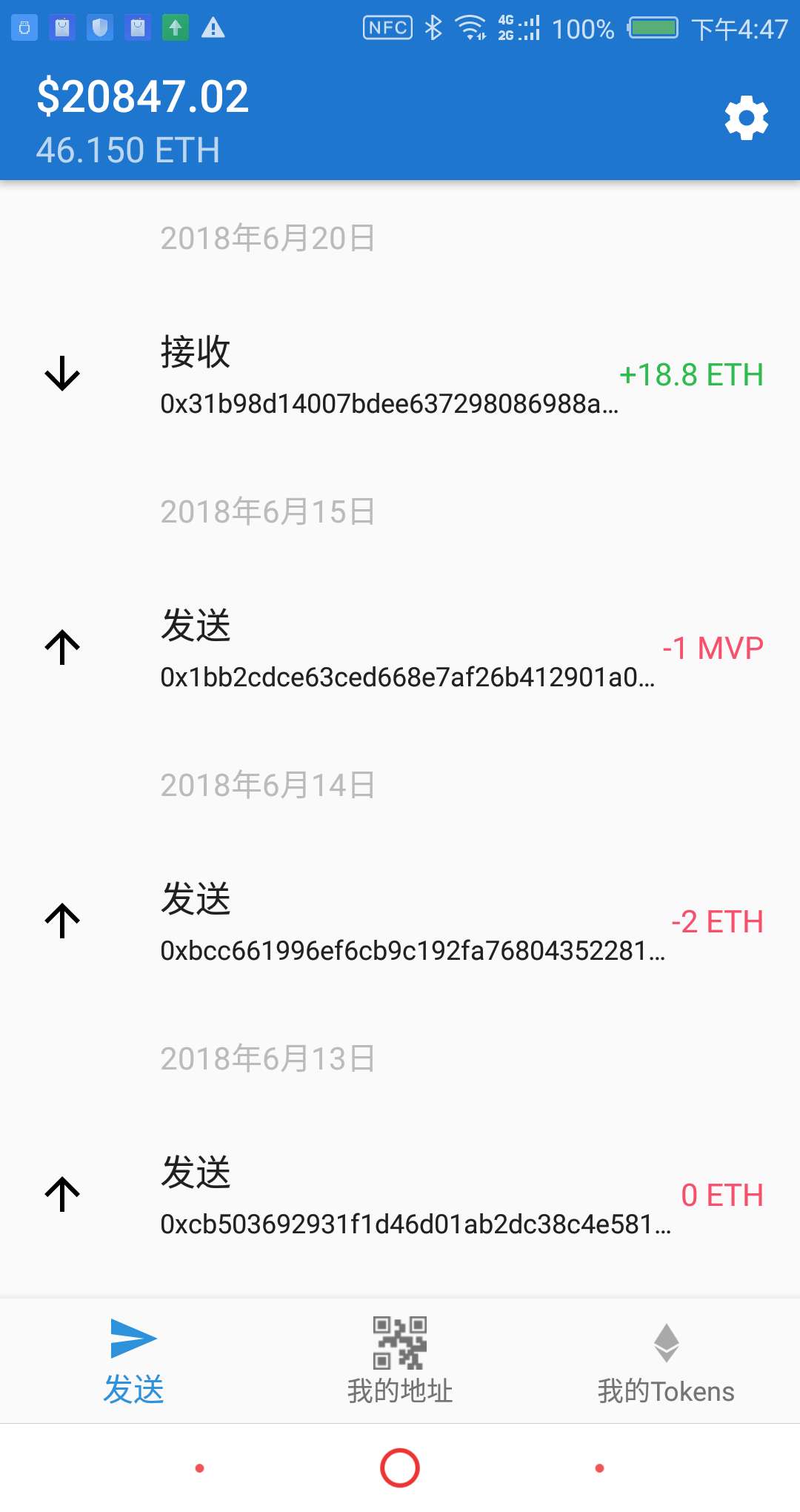Tap the system home circle button

[x=400, y=1468]
